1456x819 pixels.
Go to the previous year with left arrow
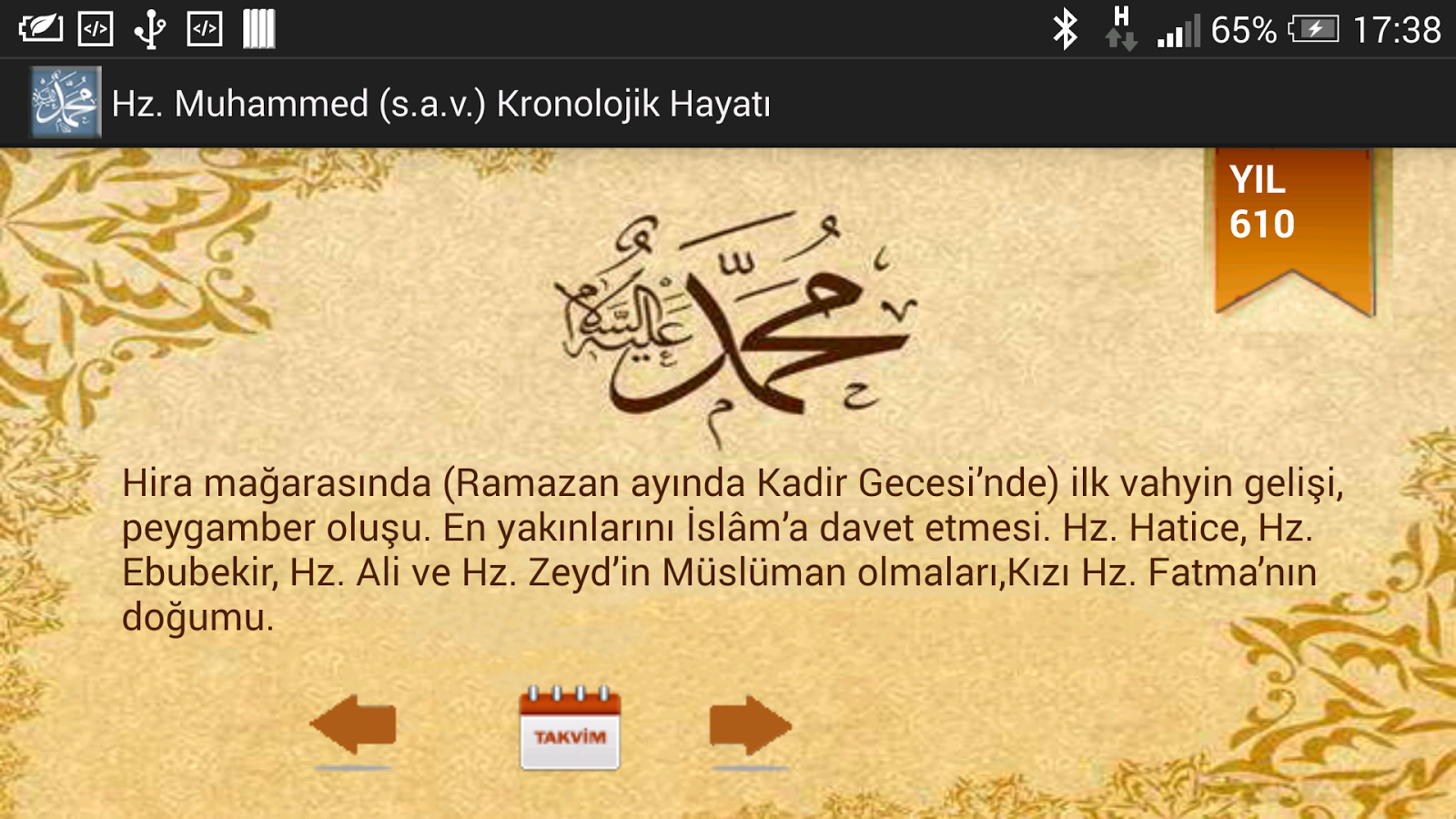(354, 725)
